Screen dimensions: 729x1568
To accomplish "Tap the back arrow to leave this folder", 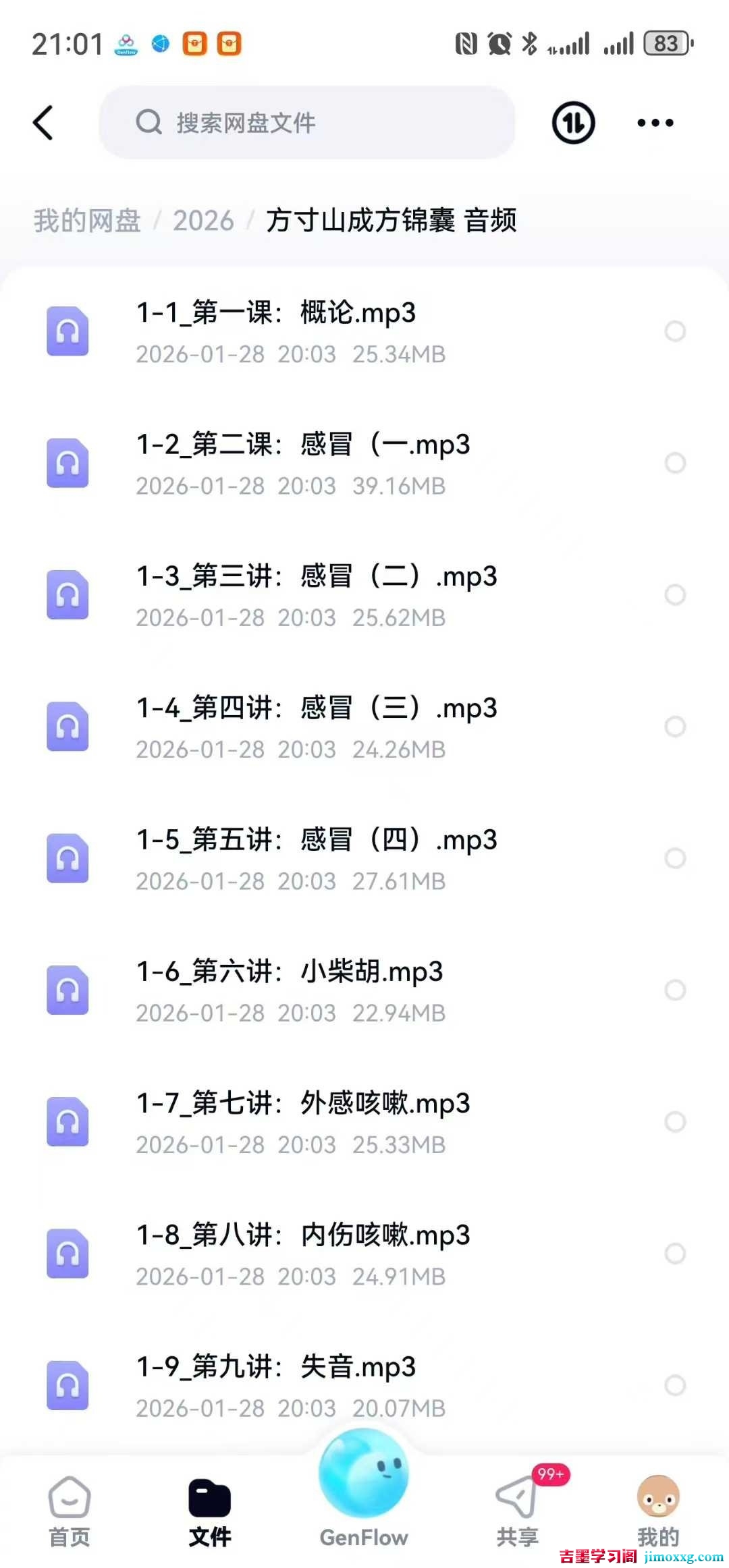I will (x=43, y=123).
